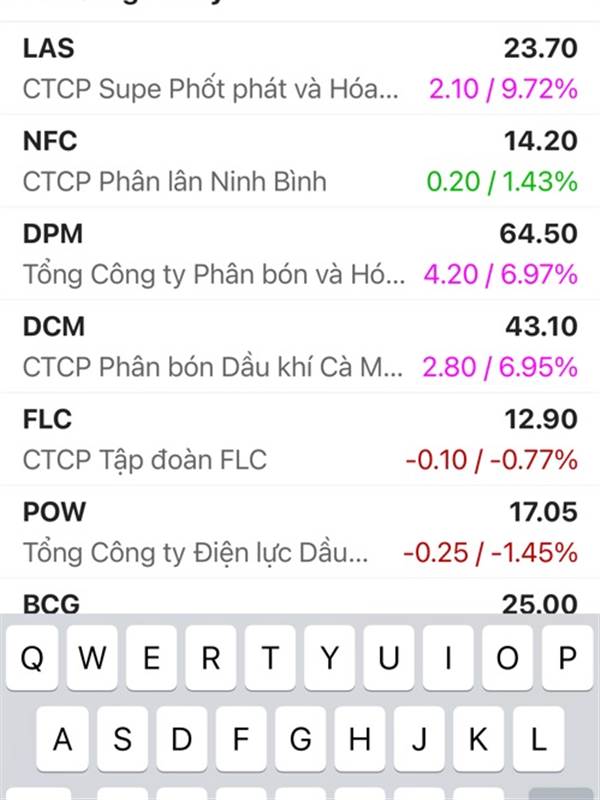Screen dimensions: 600x800
Task: Open POW stock details
Action: pos(300,532)
